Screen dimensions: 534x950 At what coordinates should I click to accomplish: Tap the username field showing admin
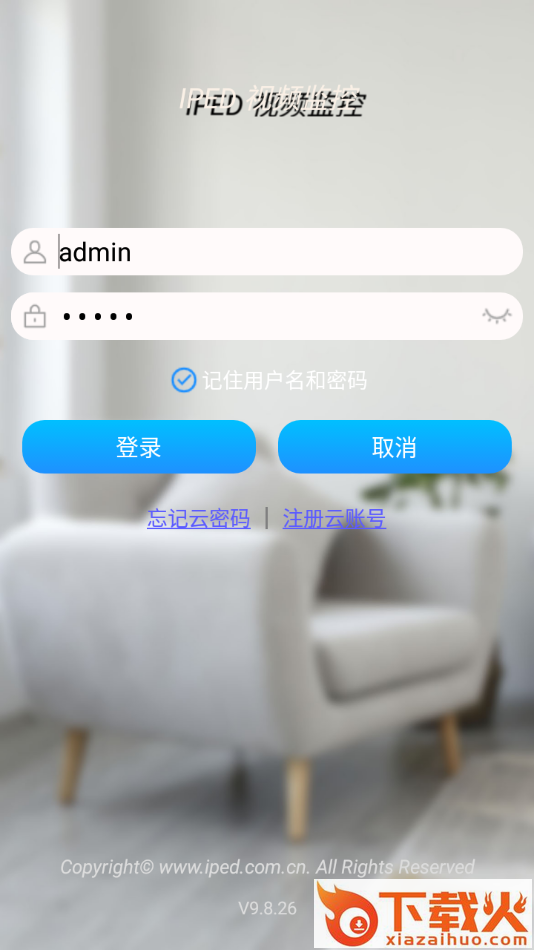tap(267, 251)
